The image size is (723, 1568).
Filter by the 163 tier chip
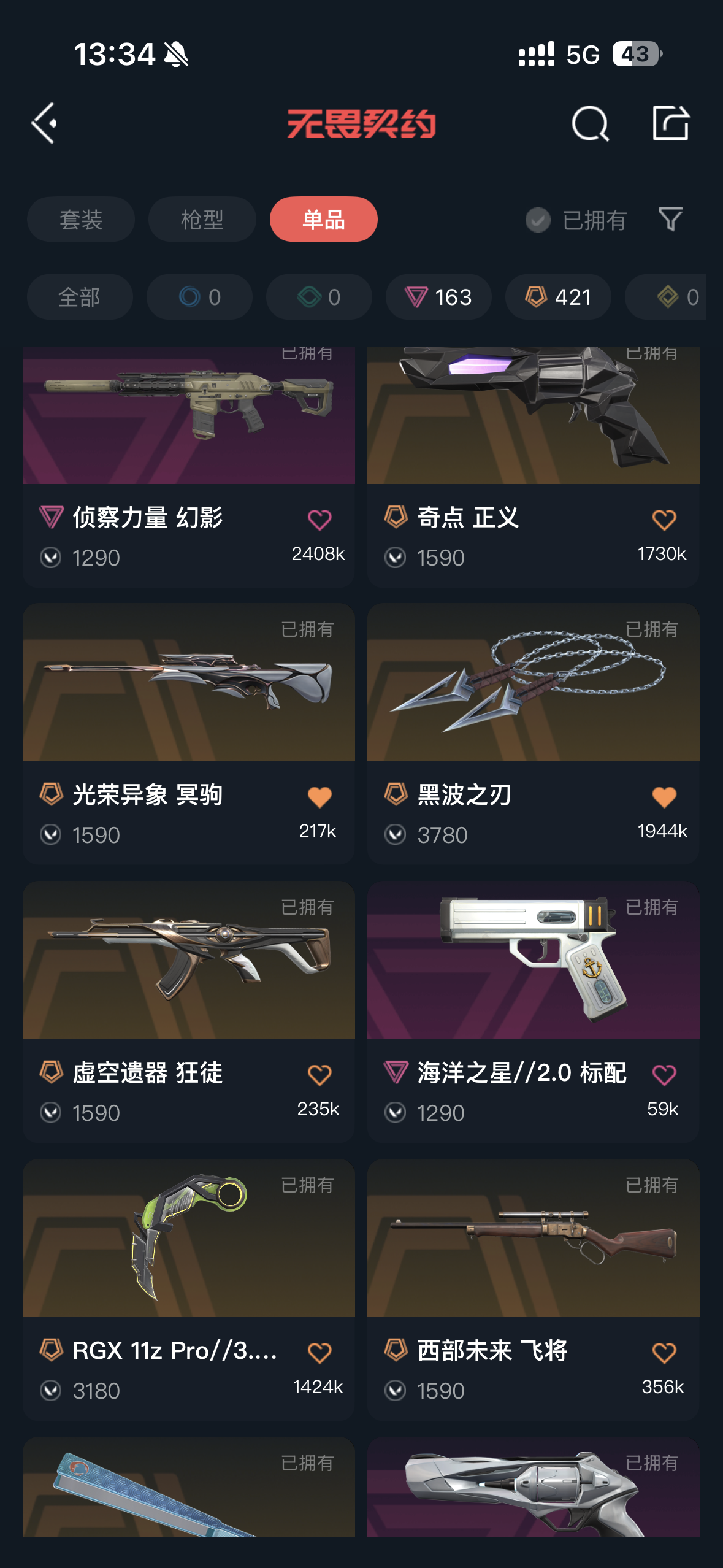[438, 297]
